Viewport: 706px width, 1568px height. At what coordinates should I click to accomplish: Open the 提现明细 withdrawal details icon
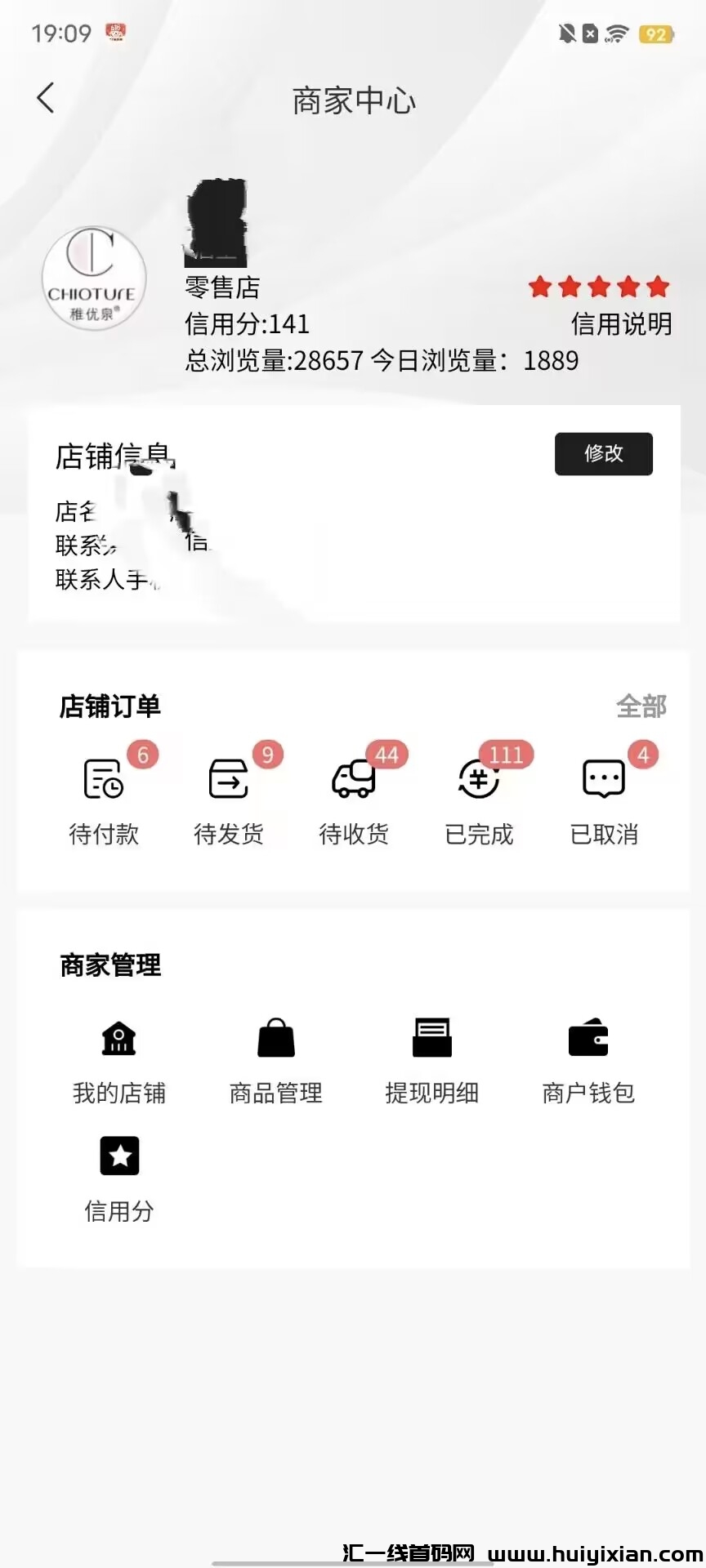(x=431, y=1036)
